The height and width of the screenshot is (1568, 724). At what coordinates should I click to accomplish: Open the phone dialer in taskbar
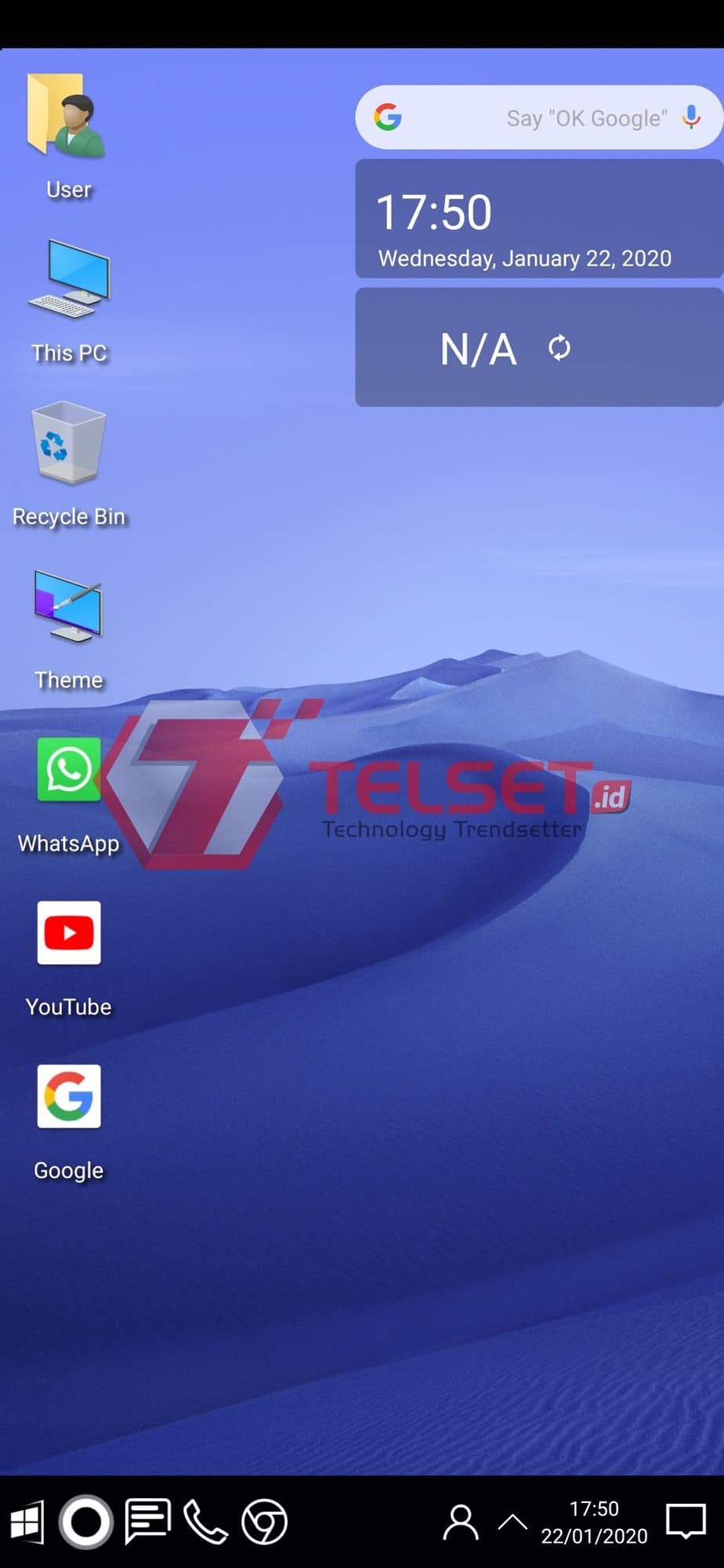[x=205, y=1522]
